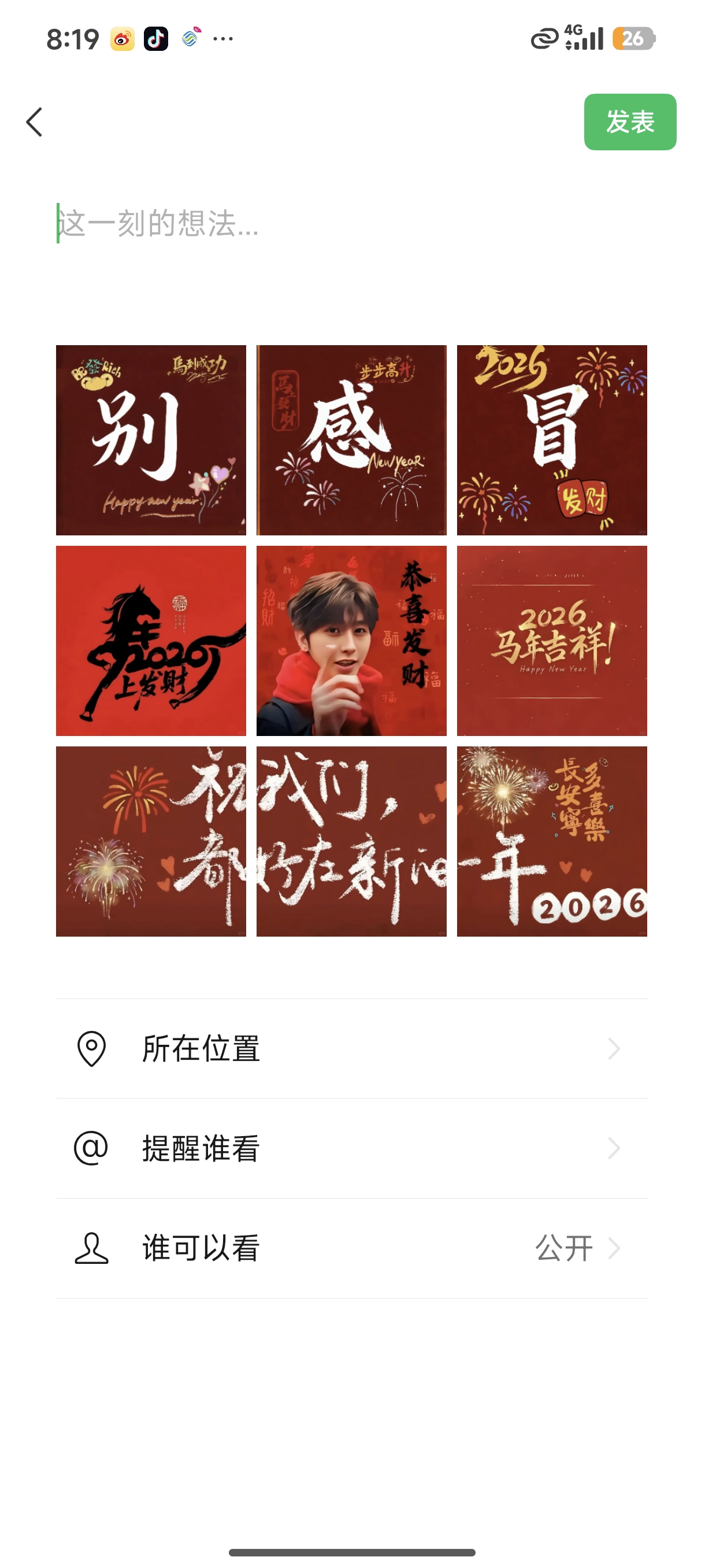Tap the 发表 publish button
This screenshot has height=1568, width=705.
point(630,122)
